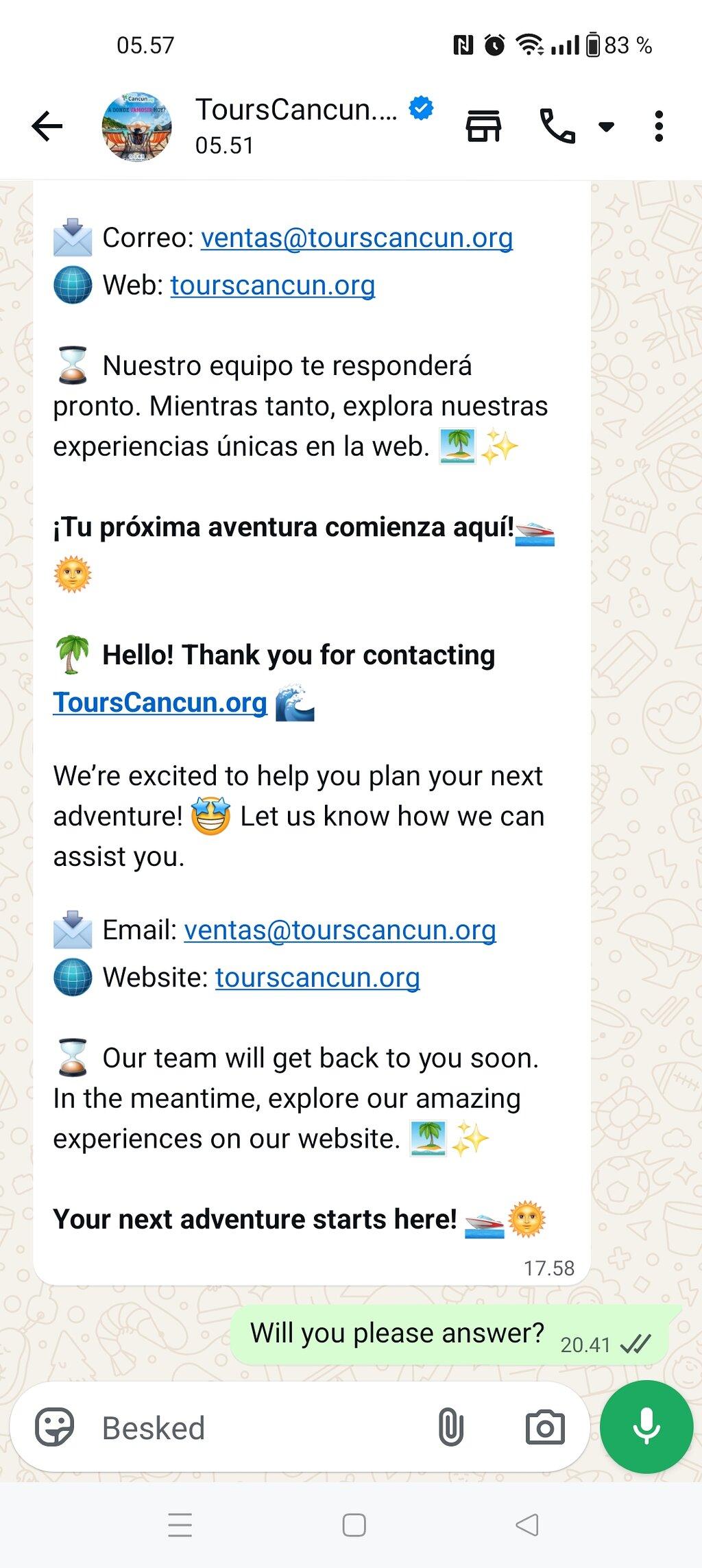Go back to the chat list
The image size is (702, 1568).
[x=47, y=126]
